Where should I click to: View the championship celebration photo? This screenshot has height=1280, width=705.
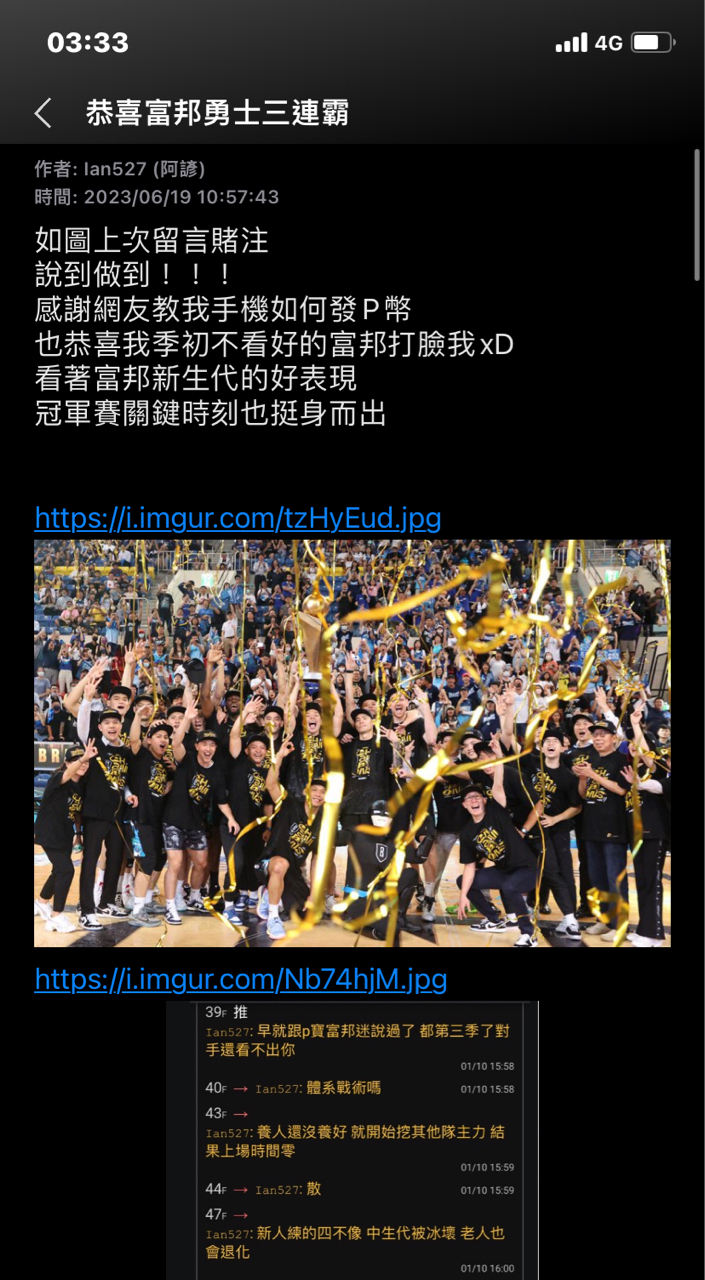point(352,743)
